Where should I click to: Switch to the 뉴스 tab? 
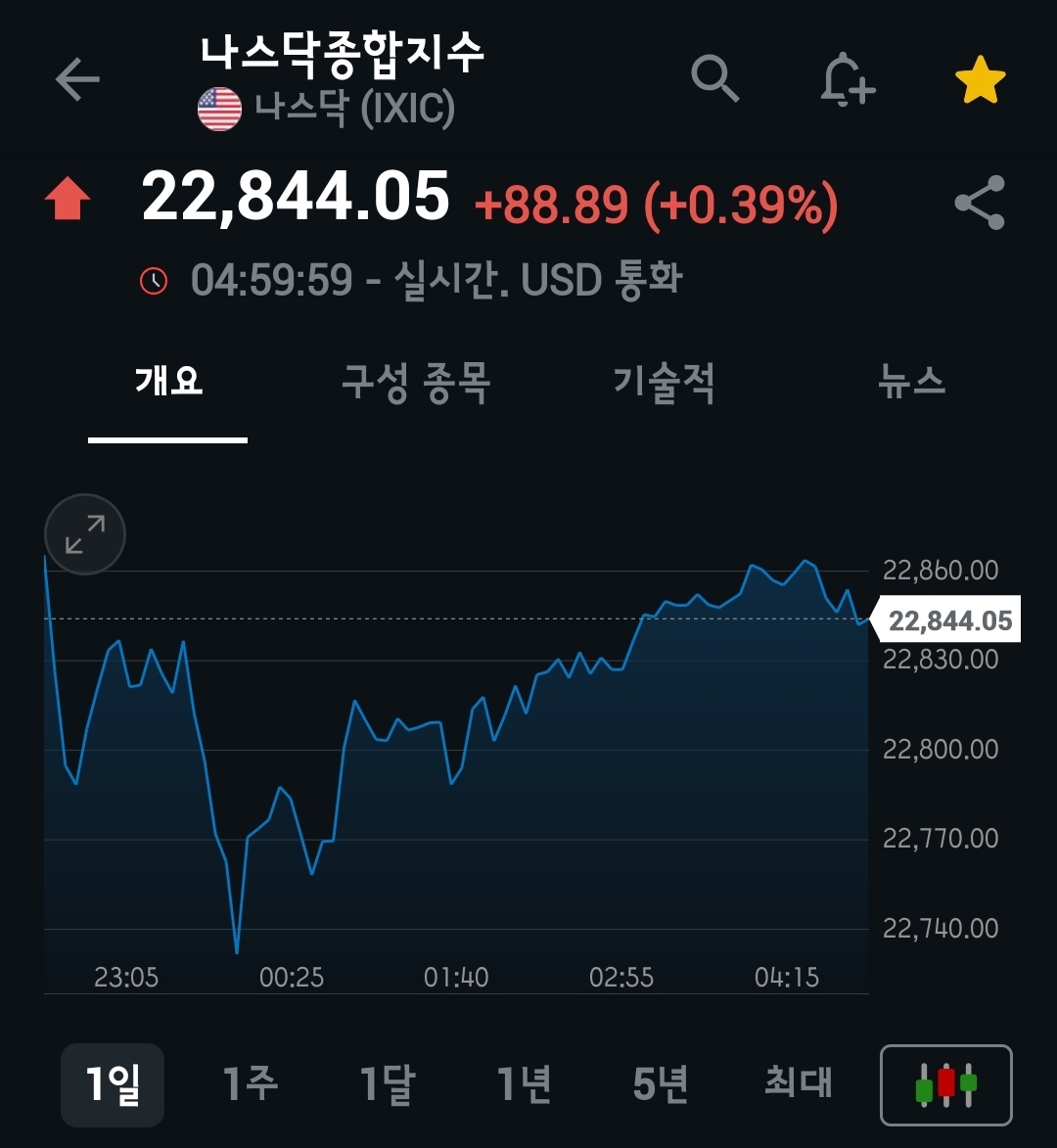pos(912,381)
